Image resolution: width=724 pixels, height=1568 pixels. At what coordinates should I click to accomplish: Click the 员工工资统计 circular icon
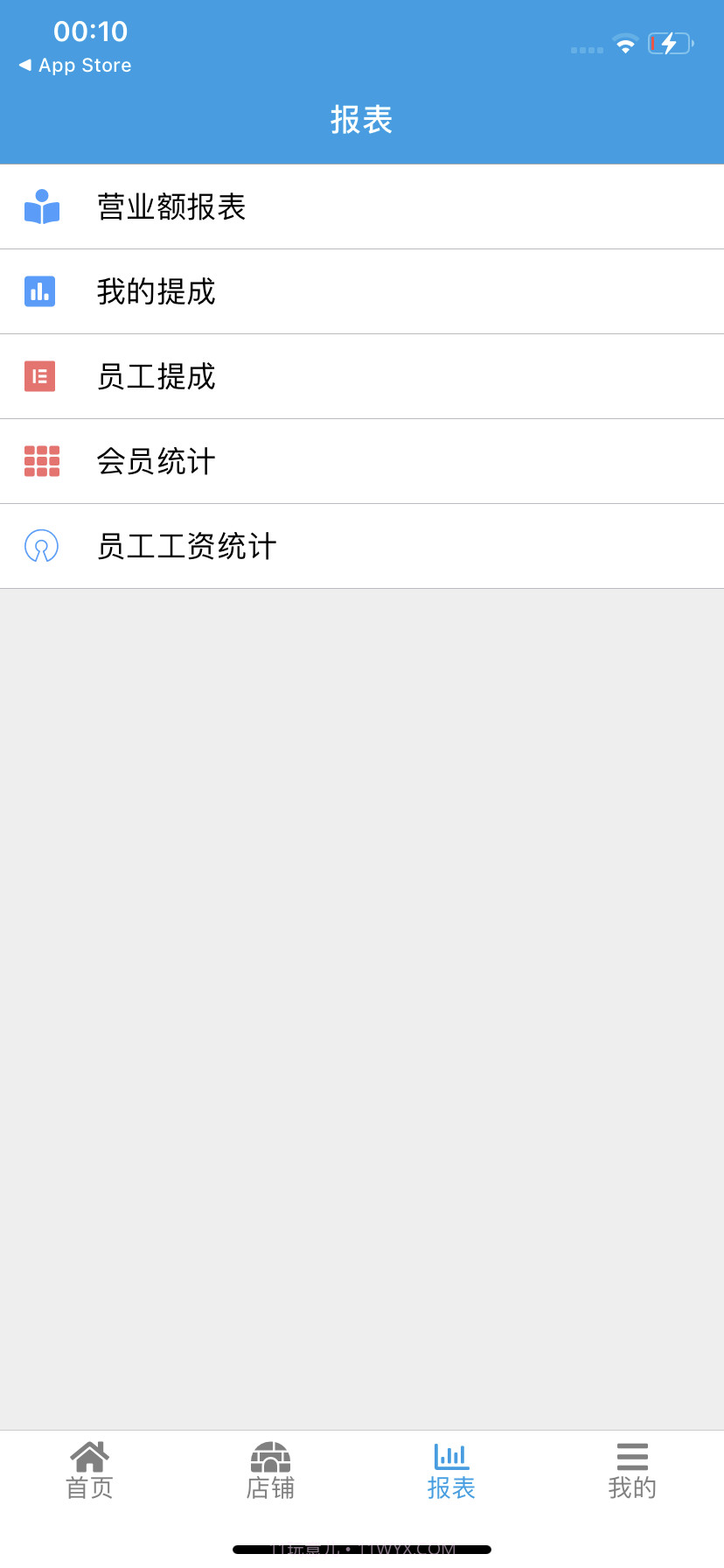point(41,545)
